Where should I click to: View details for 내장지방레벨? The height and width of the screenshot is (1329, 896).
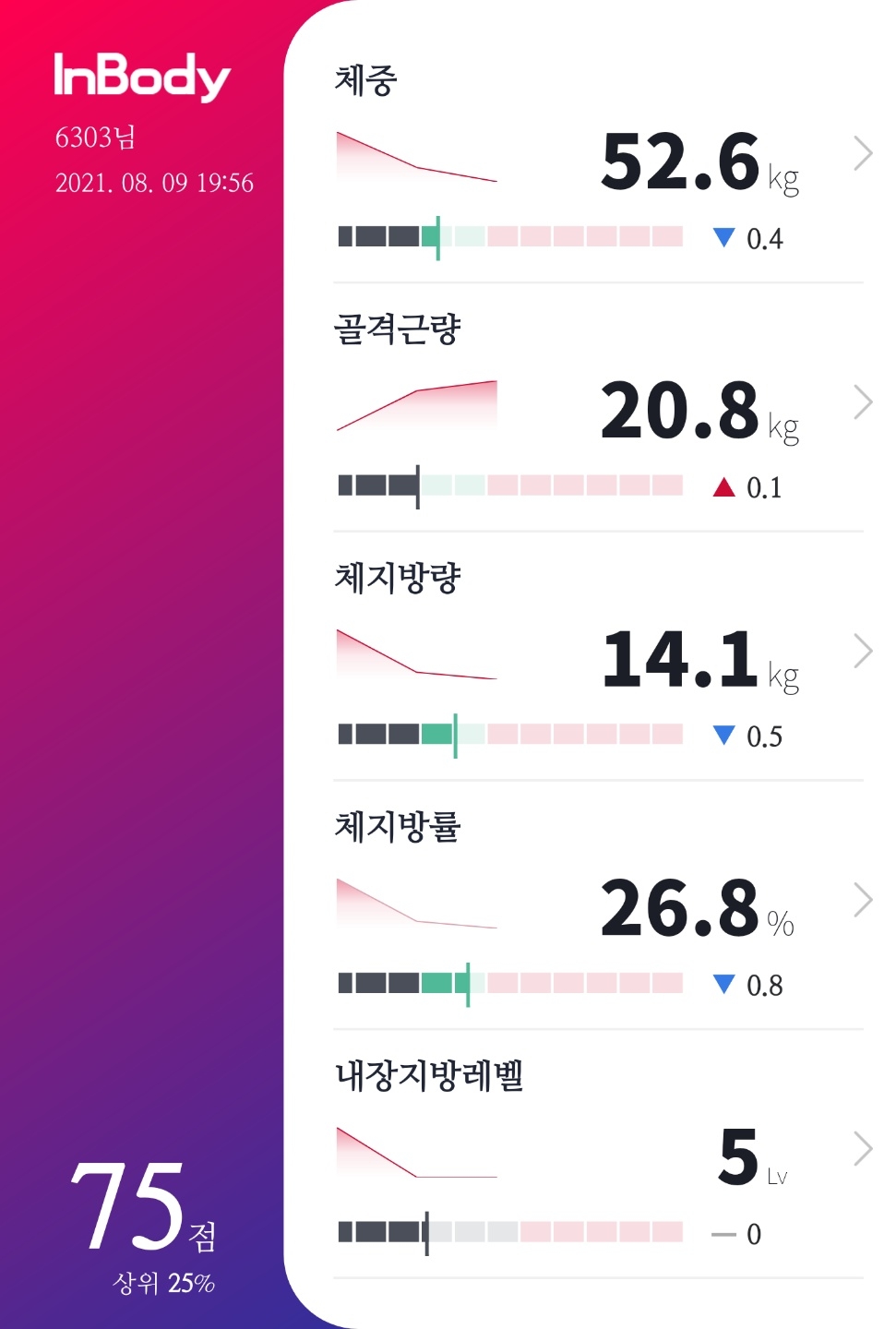click(x=598, y=1155)
